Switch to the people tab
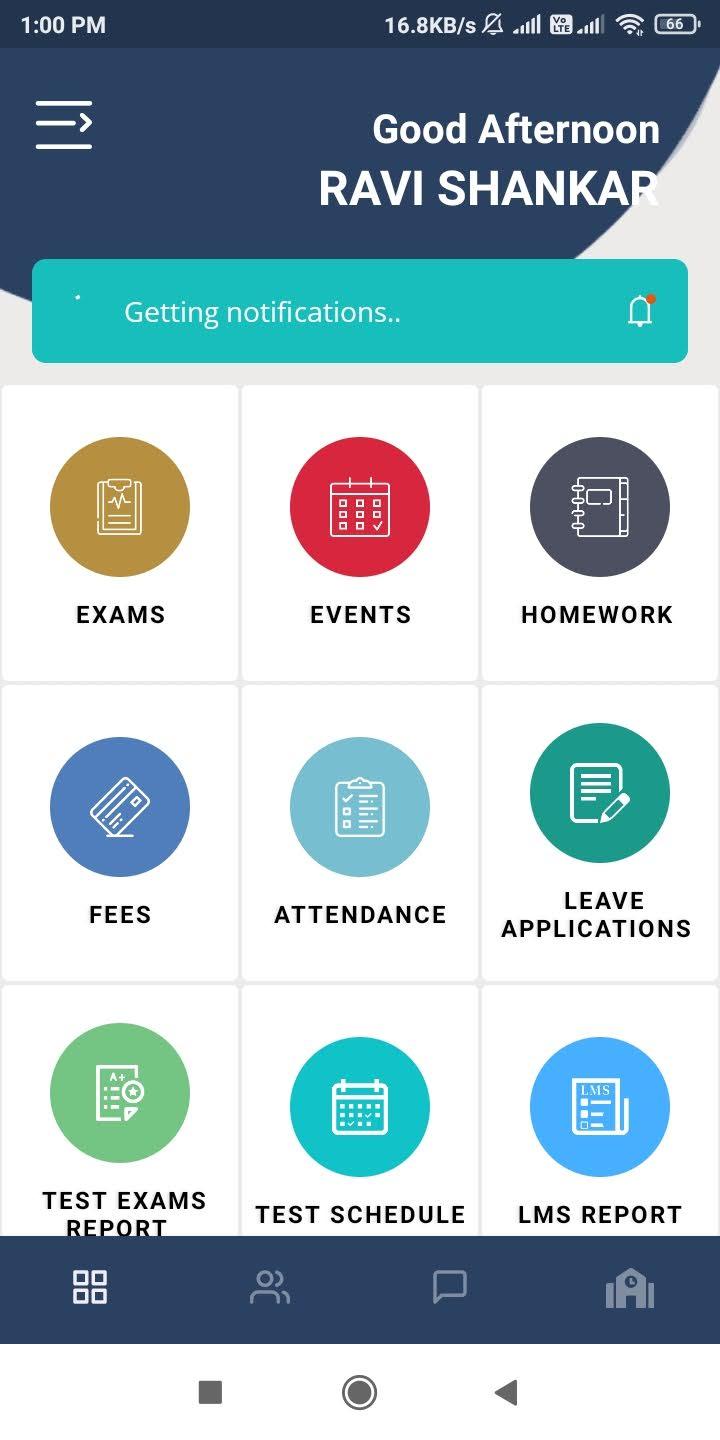This screenshot has height=1440, width=720. (270, 1287)
